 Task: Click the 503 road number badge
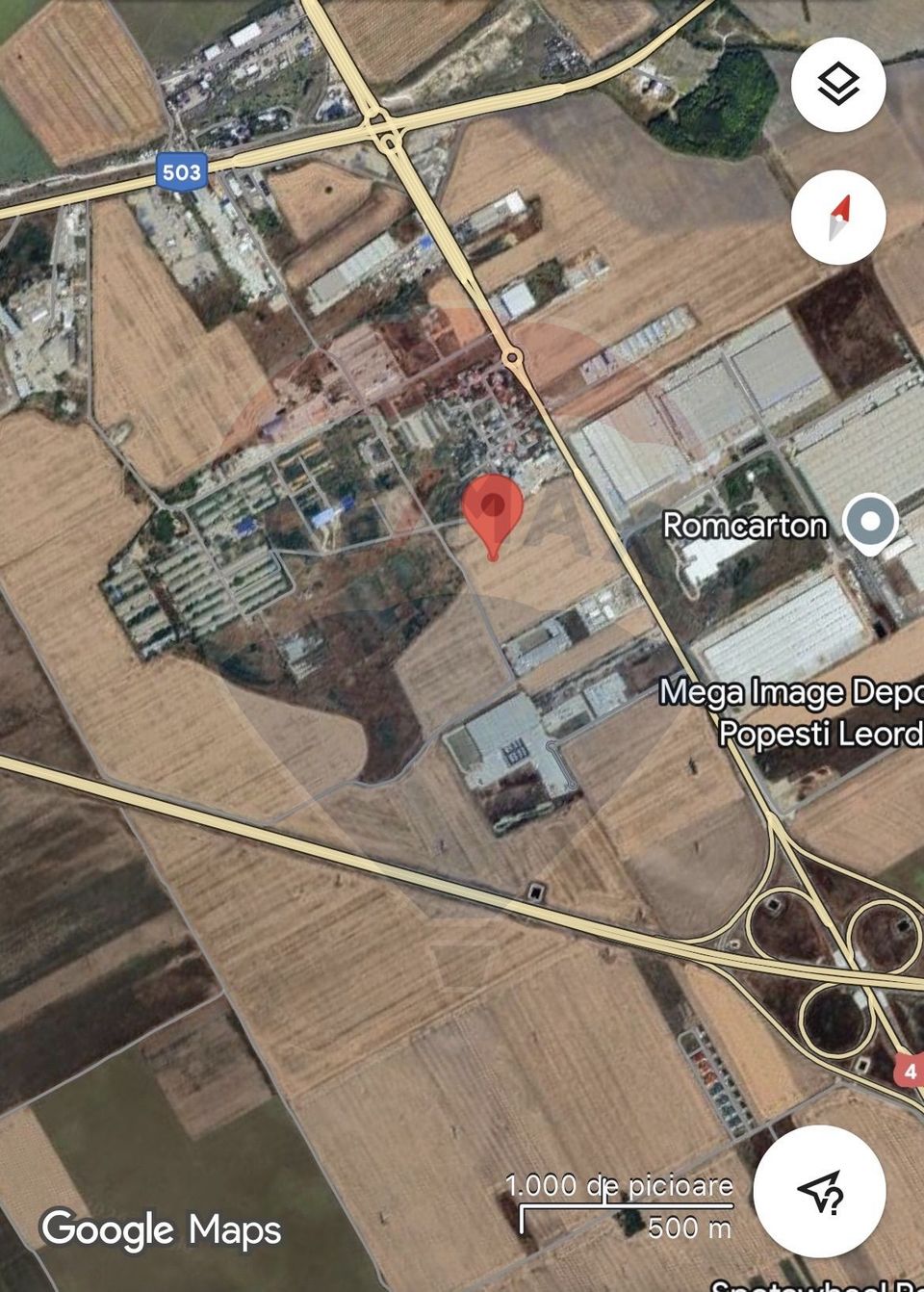coord(182,171)
